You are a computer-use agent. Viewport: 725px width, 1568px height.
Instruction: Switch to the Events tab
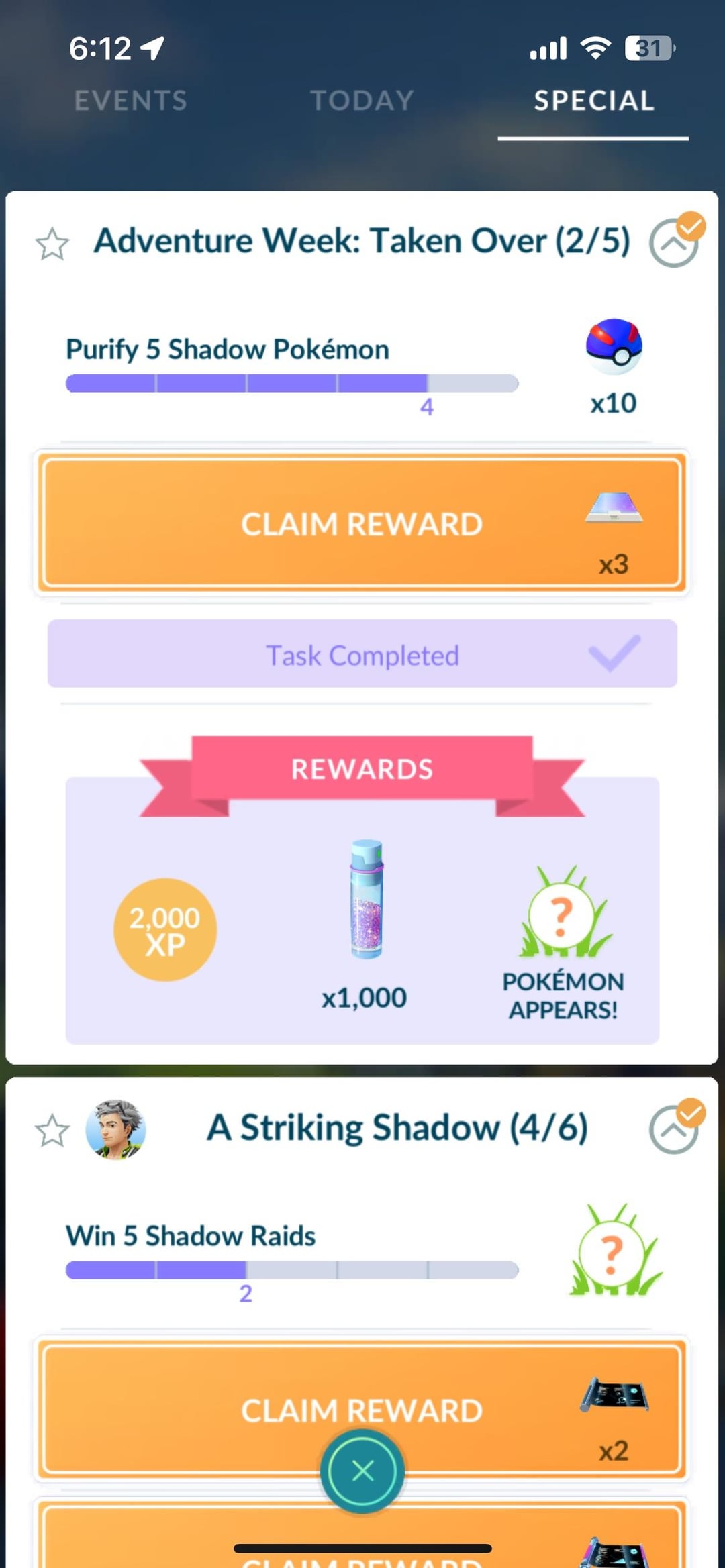tap(131, 101)
